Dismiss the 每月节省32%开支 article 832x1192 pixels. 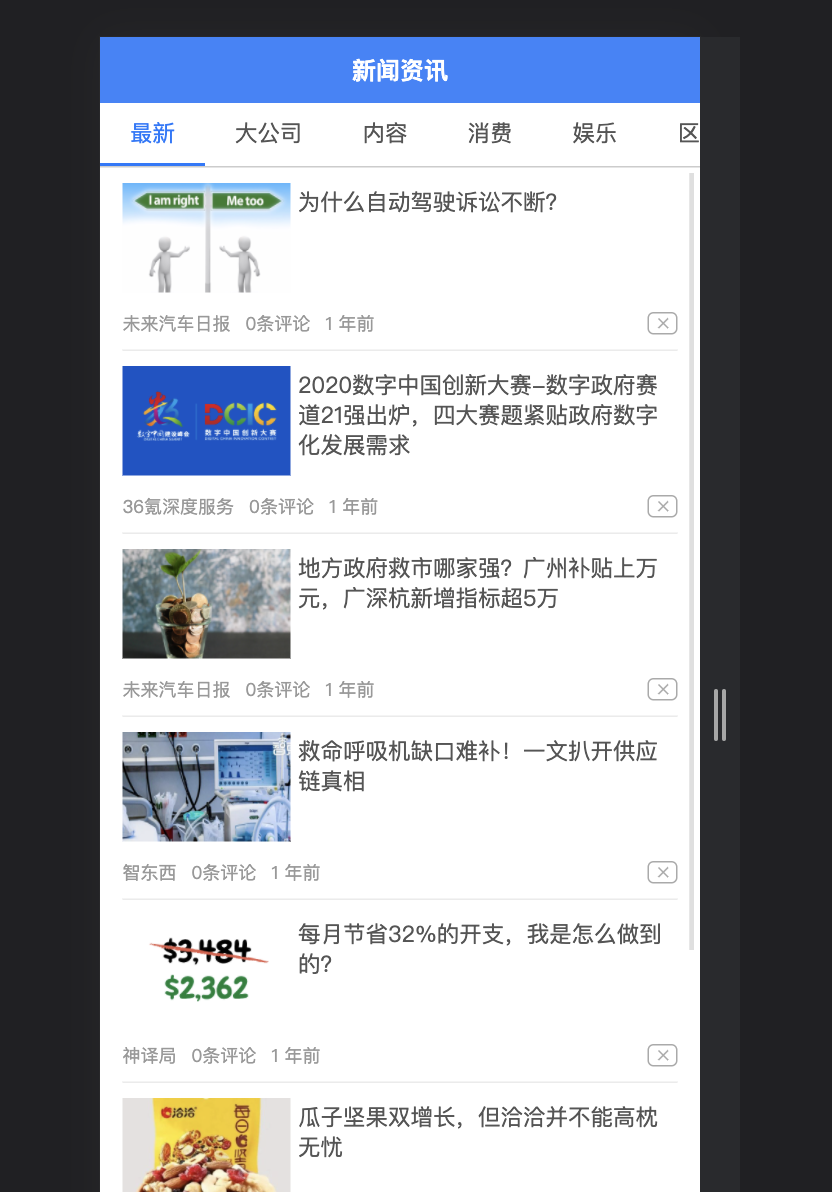(662, 1055)
